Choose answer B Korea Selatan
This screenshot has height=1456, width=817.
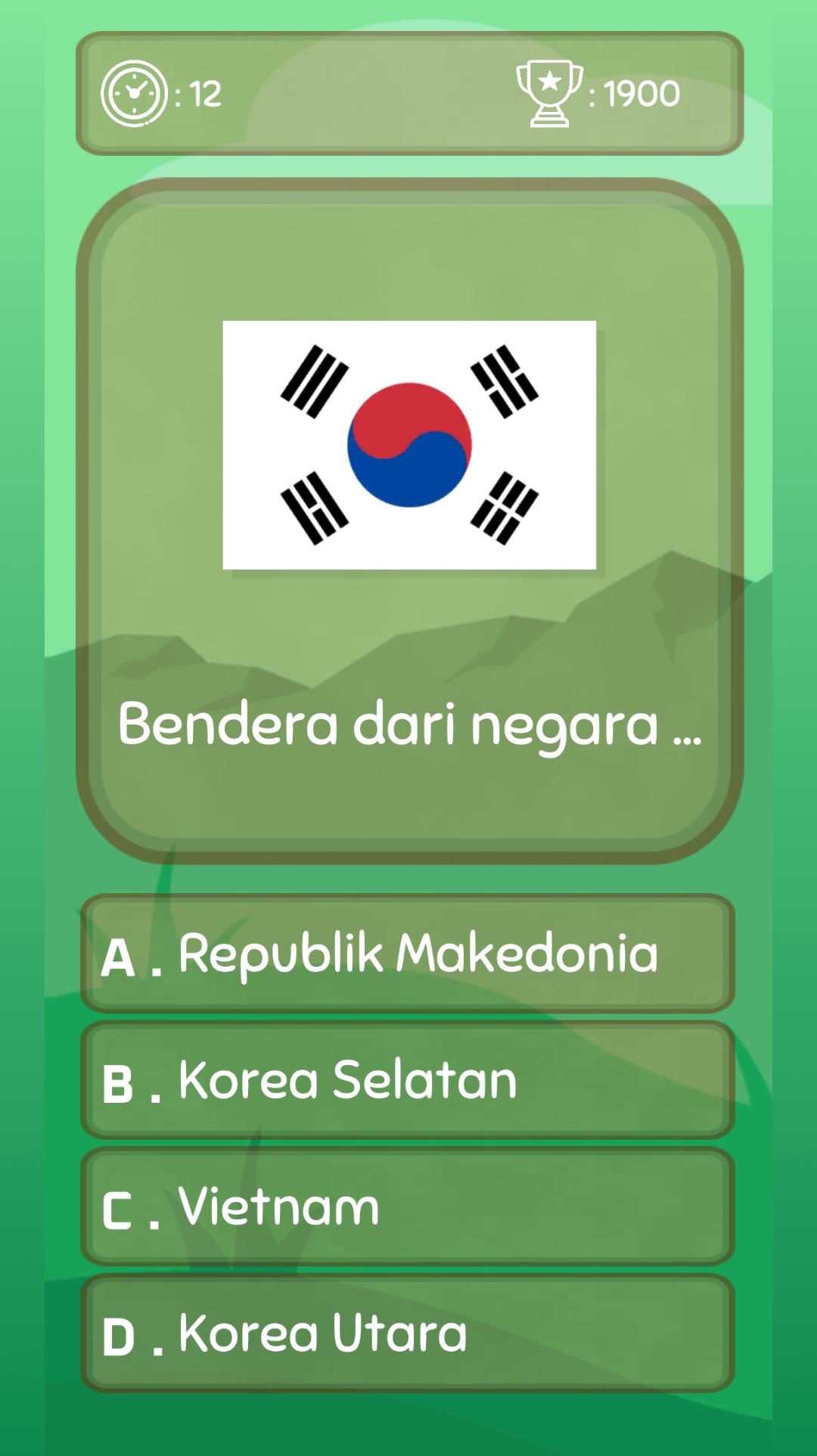pos(408,1080)
